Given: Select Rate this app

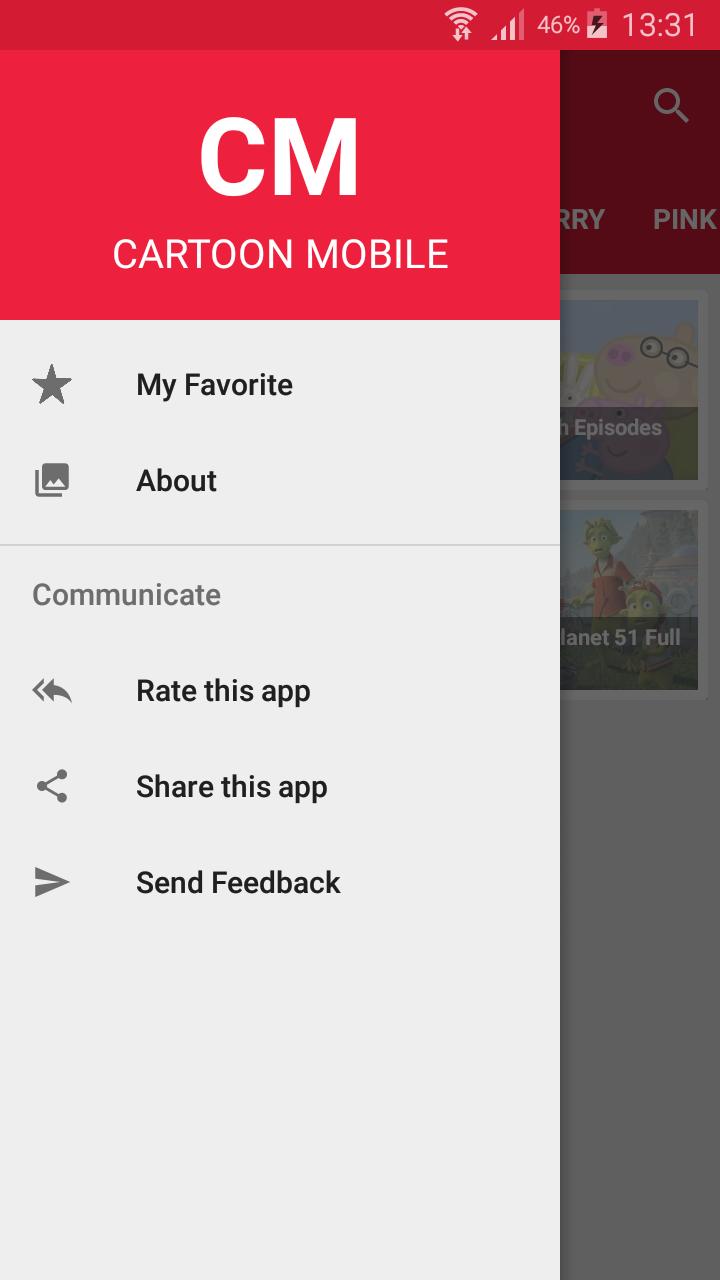Looking at the screenshot, I should (222, 691).
